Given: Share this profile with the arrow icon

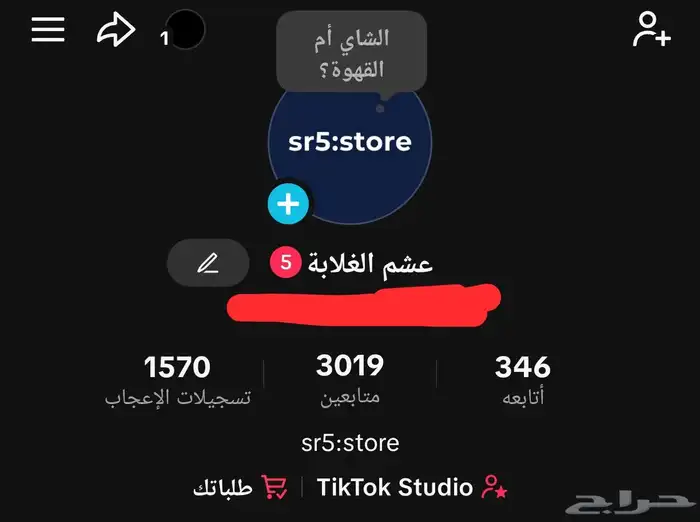Looking at the screenshot, I should (115, 30).
